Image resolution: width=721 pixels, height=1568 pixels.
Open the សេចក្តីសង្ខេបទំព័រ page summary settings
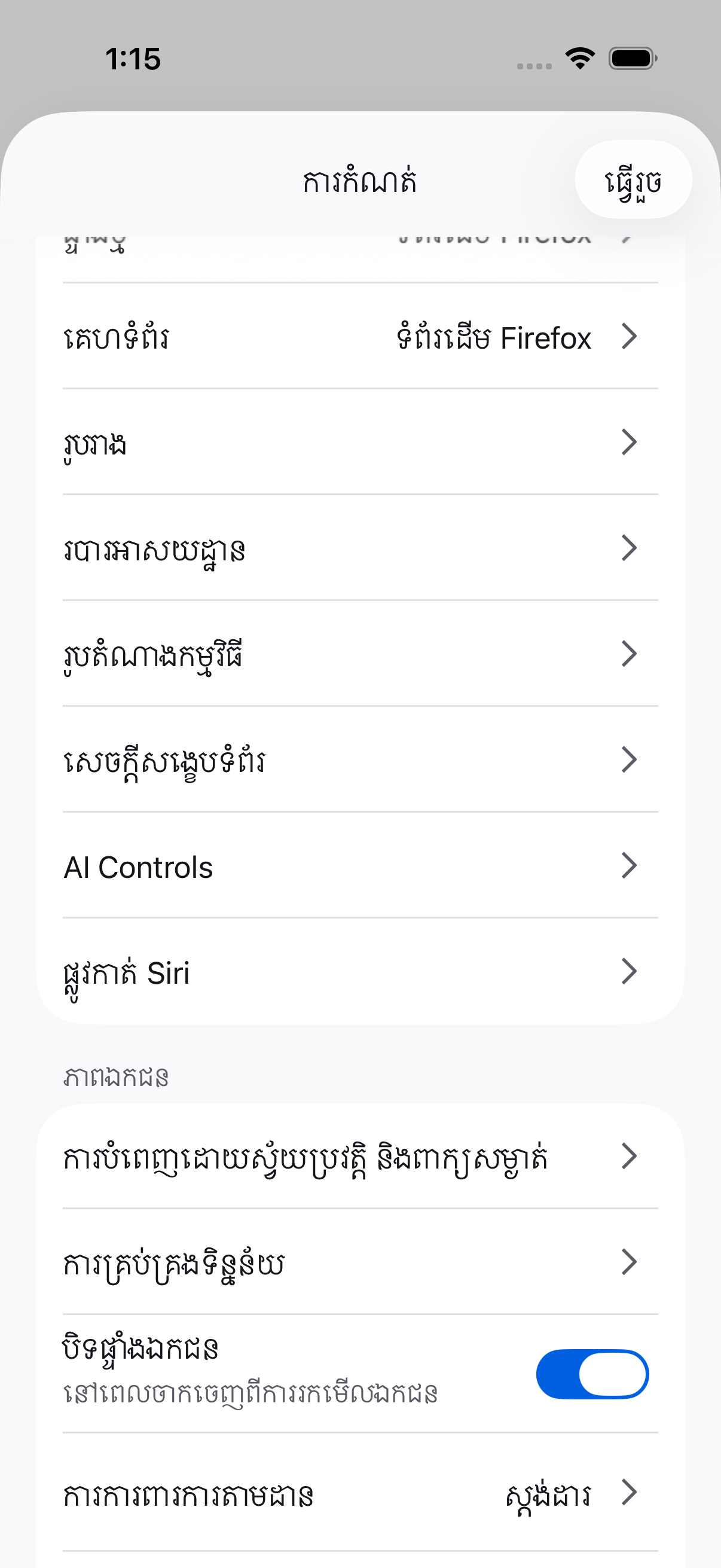360,760
